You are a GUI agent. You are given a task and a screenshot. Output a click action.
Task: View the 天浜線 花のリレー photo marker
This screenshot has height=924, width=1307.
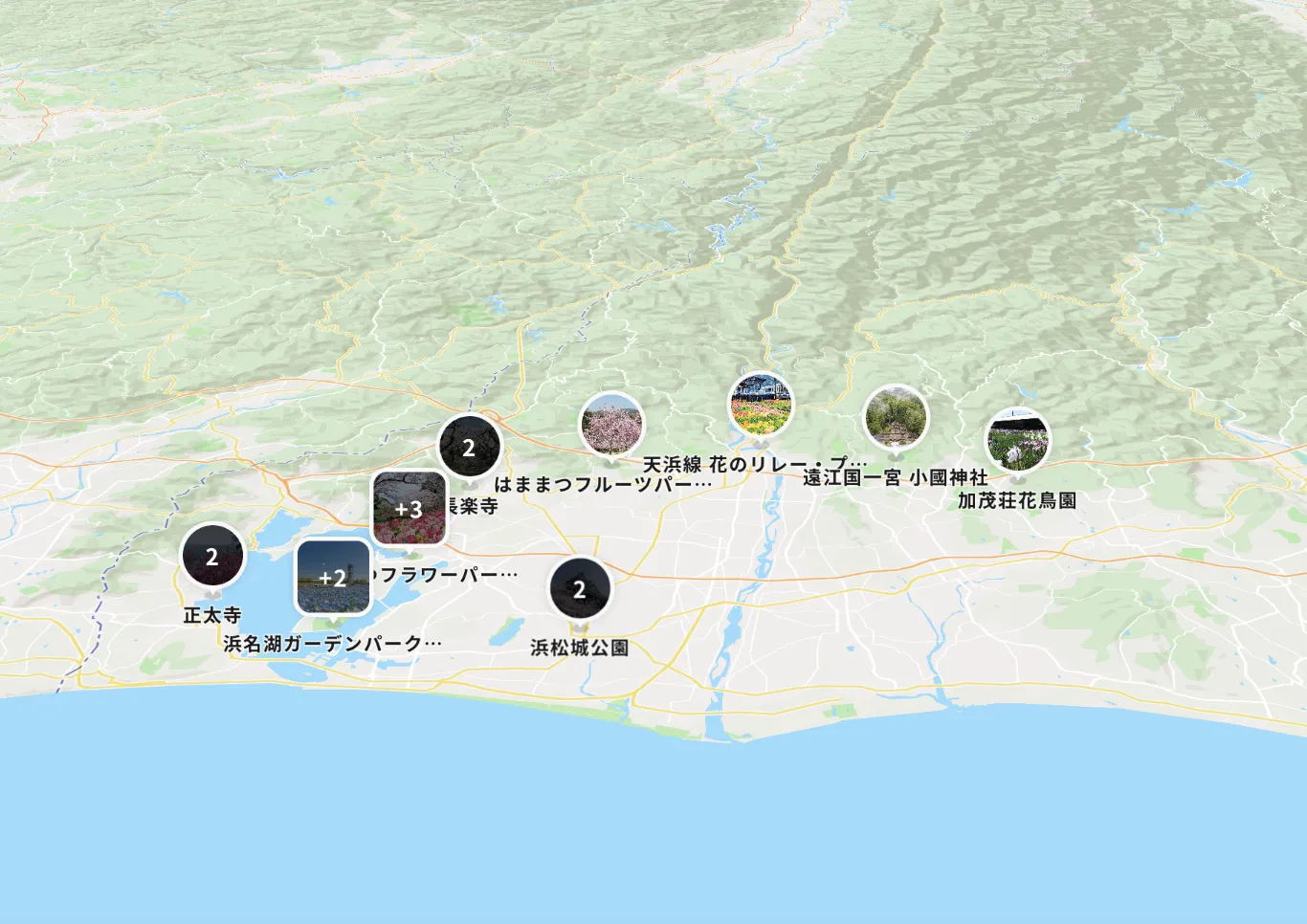click(761, 405)
